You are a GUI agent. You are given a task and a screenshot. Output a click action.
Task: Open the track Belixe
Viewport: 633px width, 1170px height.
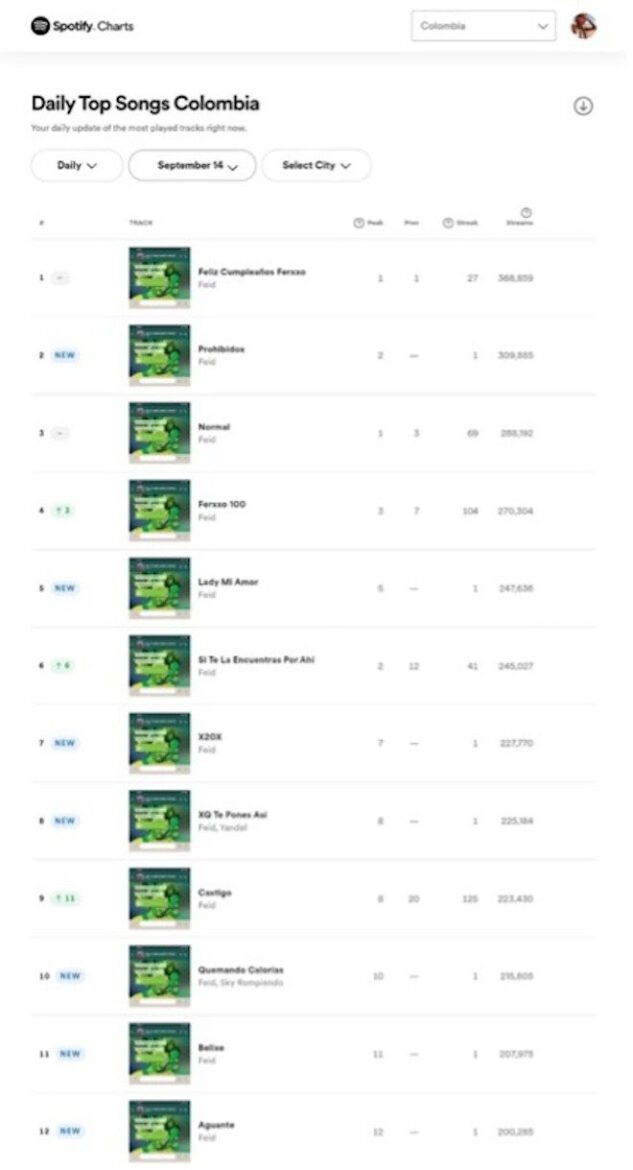click(211, 1047)
